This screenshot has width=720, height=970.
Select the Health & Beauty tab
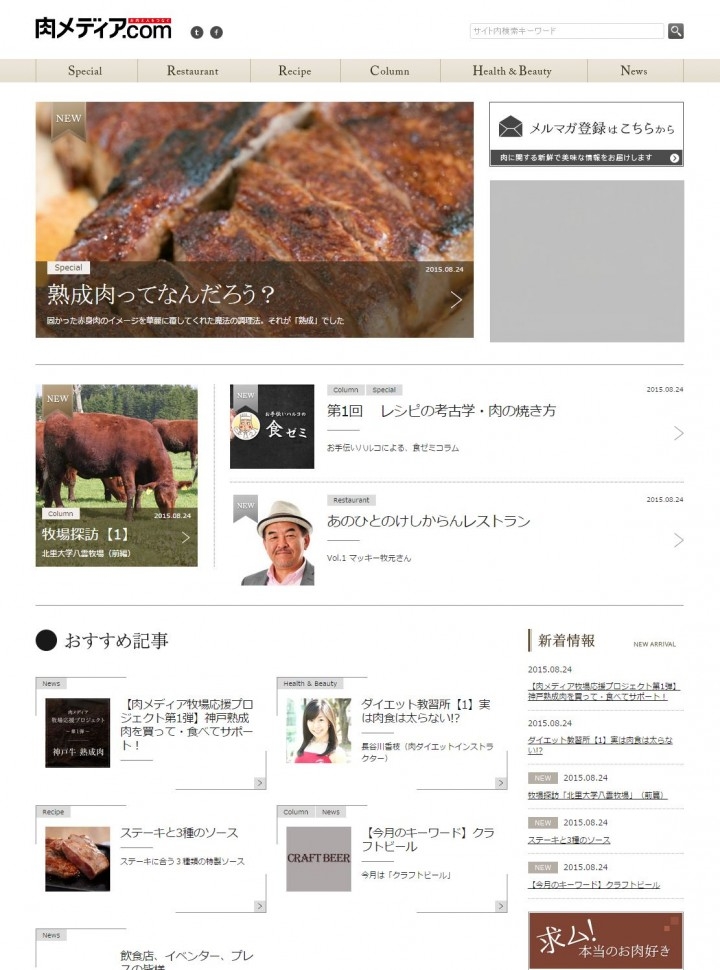click(x=512, y=71)
